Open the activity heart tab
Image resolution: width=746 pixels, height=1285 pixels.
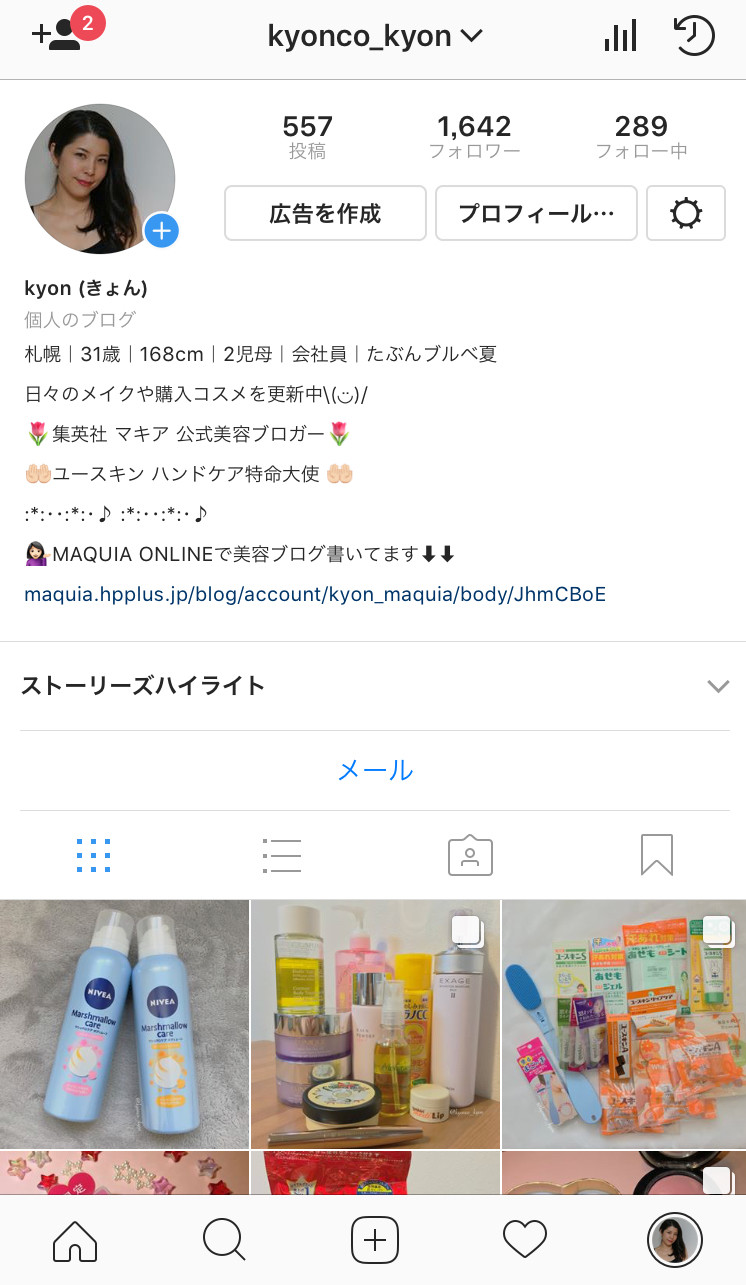(524, 1241)
